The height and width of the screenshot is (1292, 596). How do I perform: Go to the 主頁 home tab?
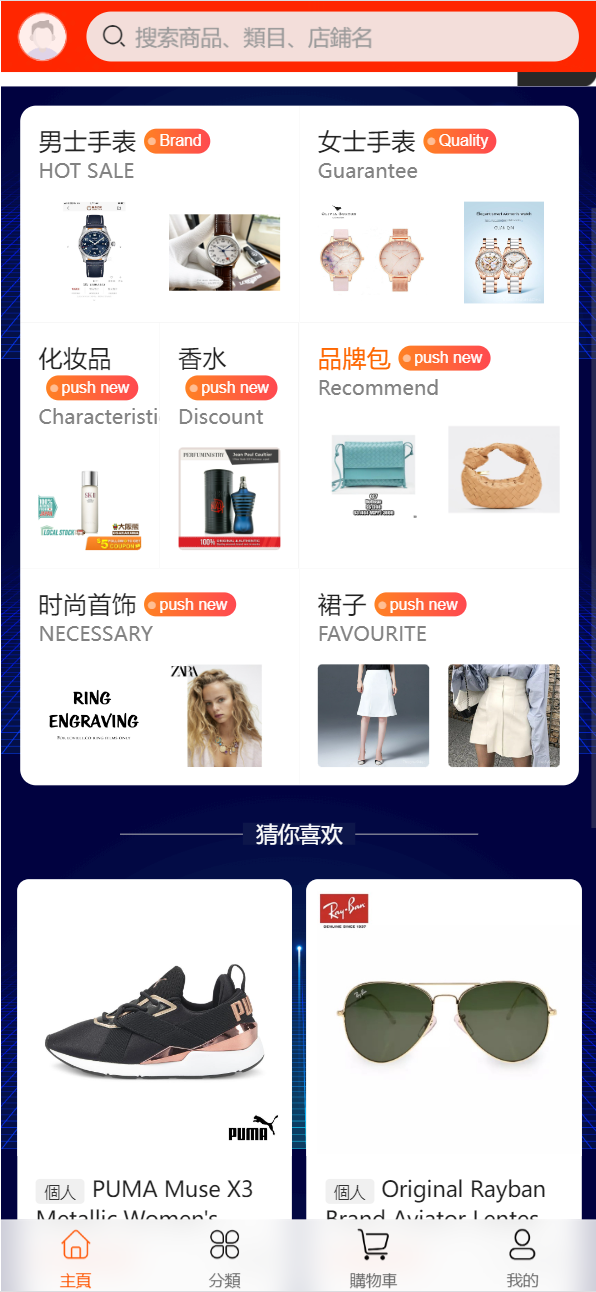pyautogui.click(x=75, y=1257)
